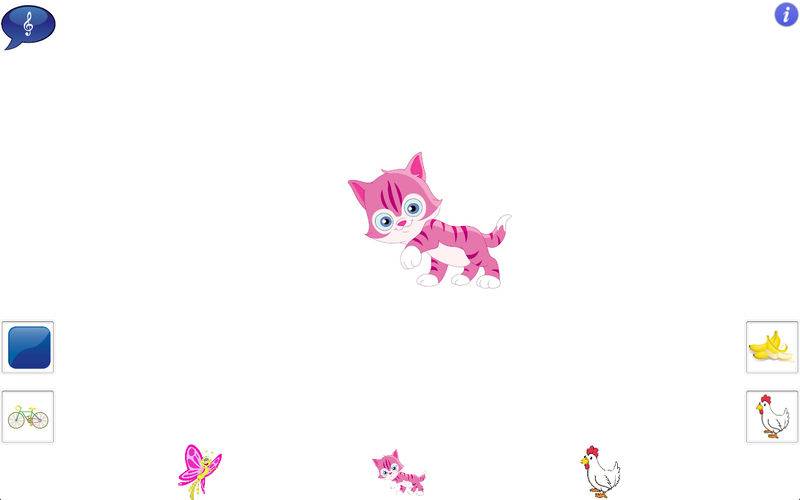Select the chicken tile in the box
The width and height of the screenshot is (800, 500).
coord(771,416)
